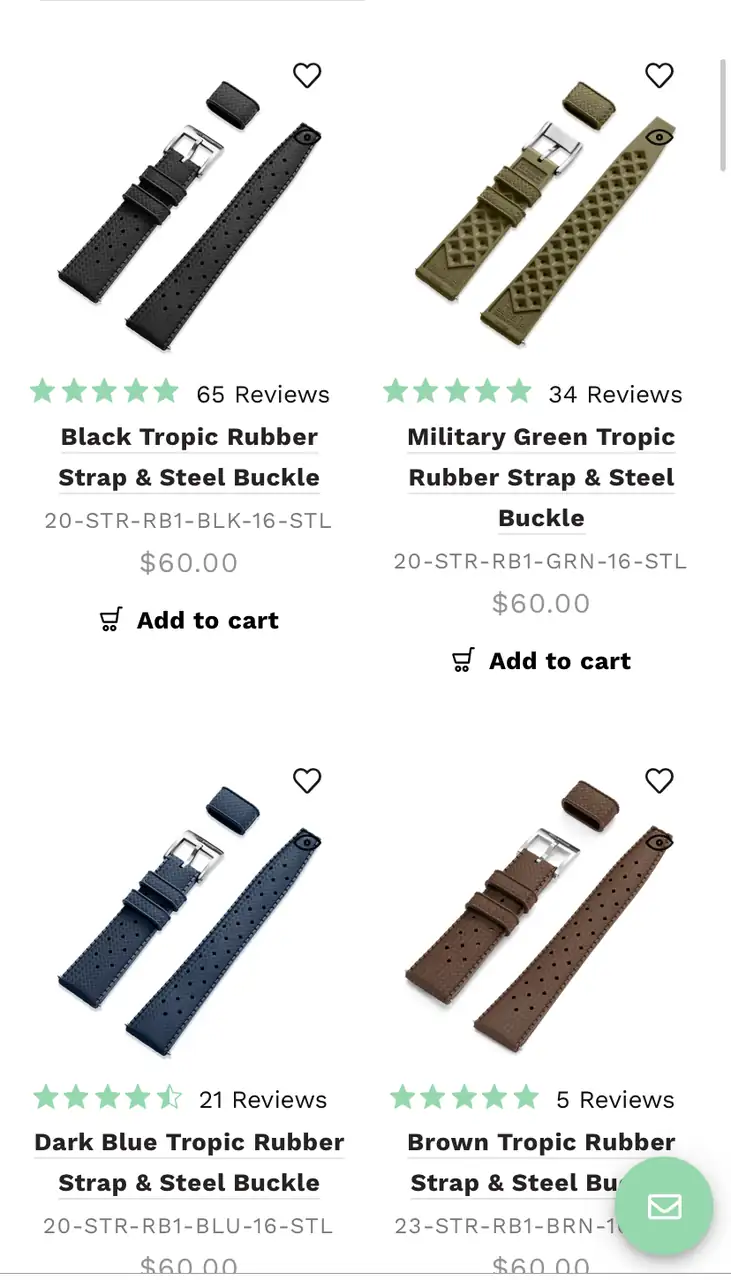Wishlist the Brown Tropic Rubber Strap
Viewport: 731px width, 1280px height.
point(659,780)
